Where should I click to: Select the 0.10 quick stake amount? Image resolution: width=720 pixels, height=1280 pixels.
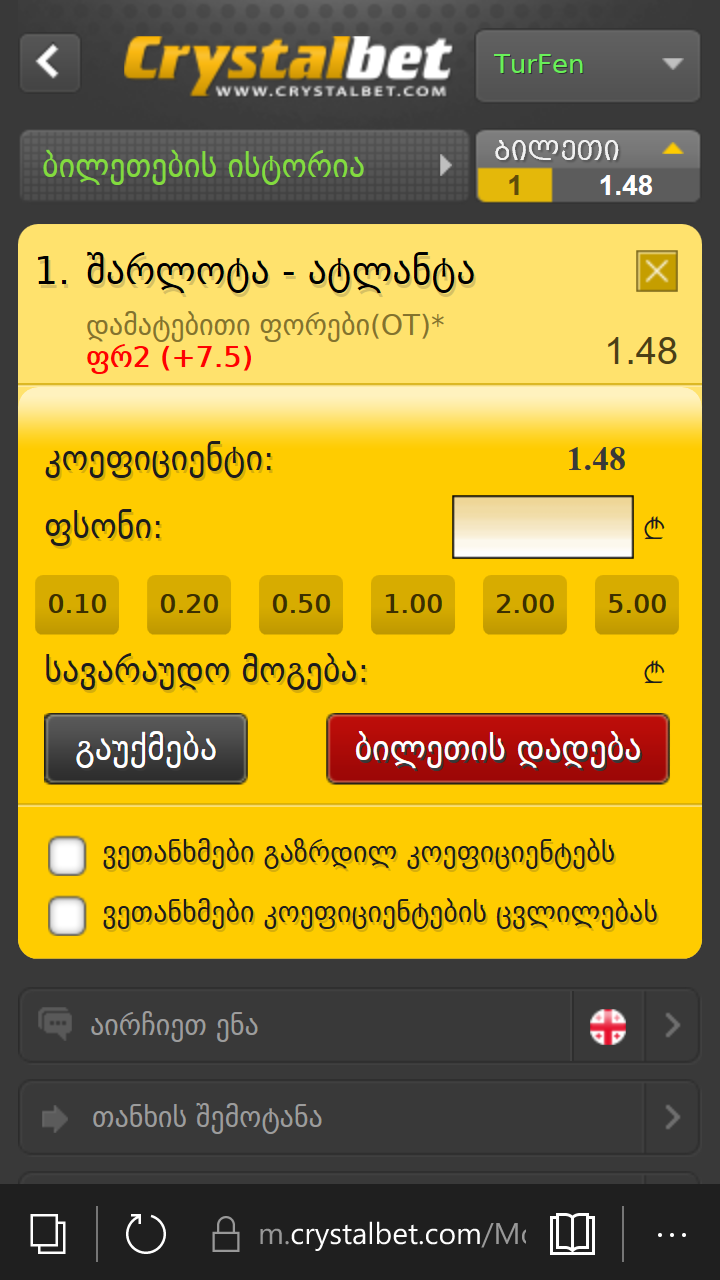(x=77, y=604)
